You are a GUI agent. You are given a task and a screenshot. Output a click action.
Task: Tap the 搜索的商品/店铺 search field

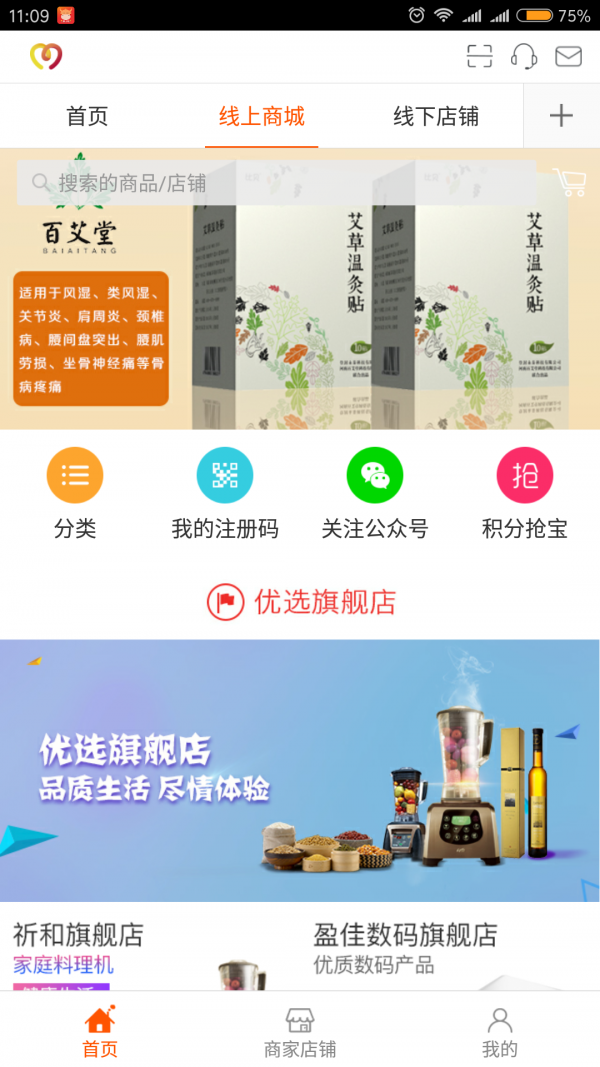coord(275,183)
